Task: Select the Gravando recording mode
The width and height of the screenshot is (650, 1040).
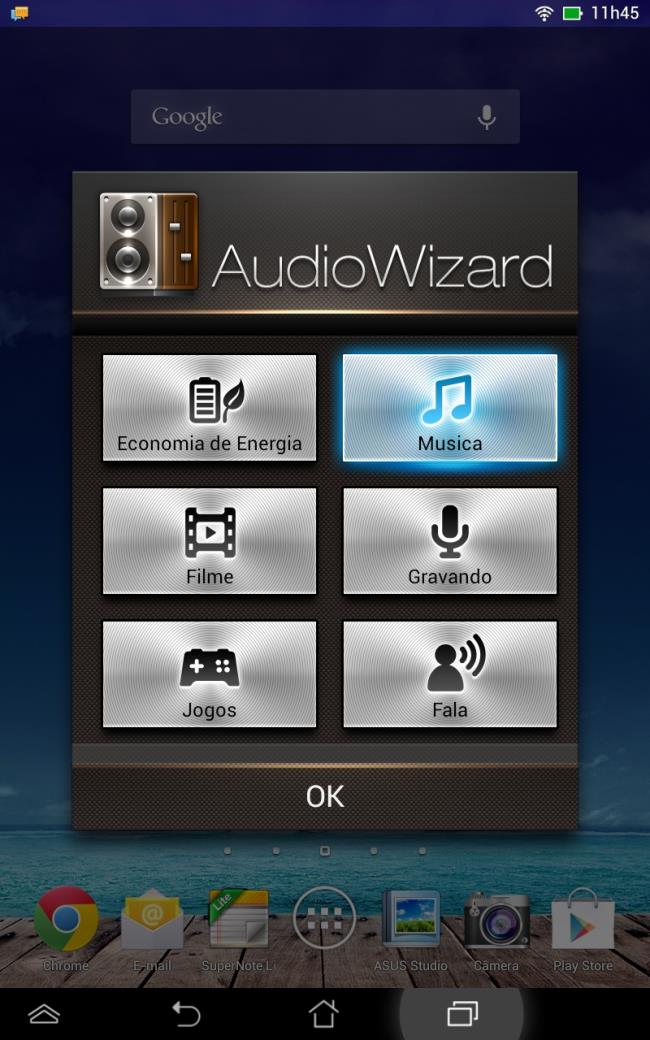Action: tap(450, 541)
